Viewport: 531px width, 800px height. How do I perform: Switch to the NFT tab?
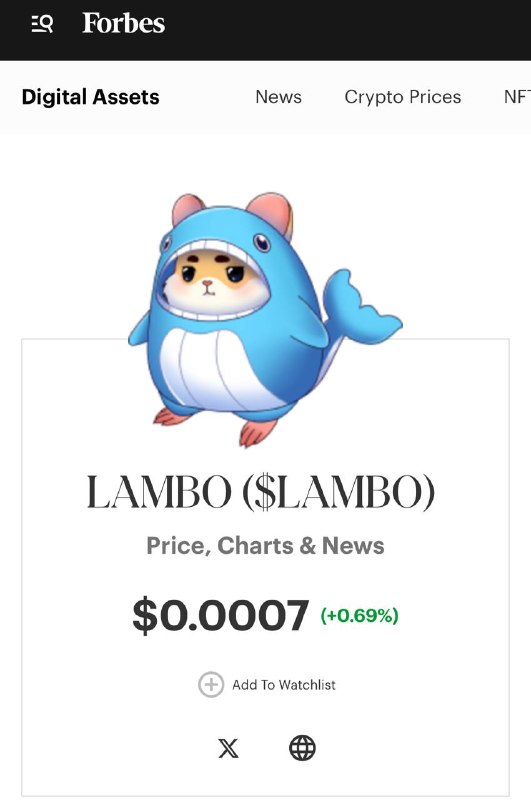pos(517,97)
